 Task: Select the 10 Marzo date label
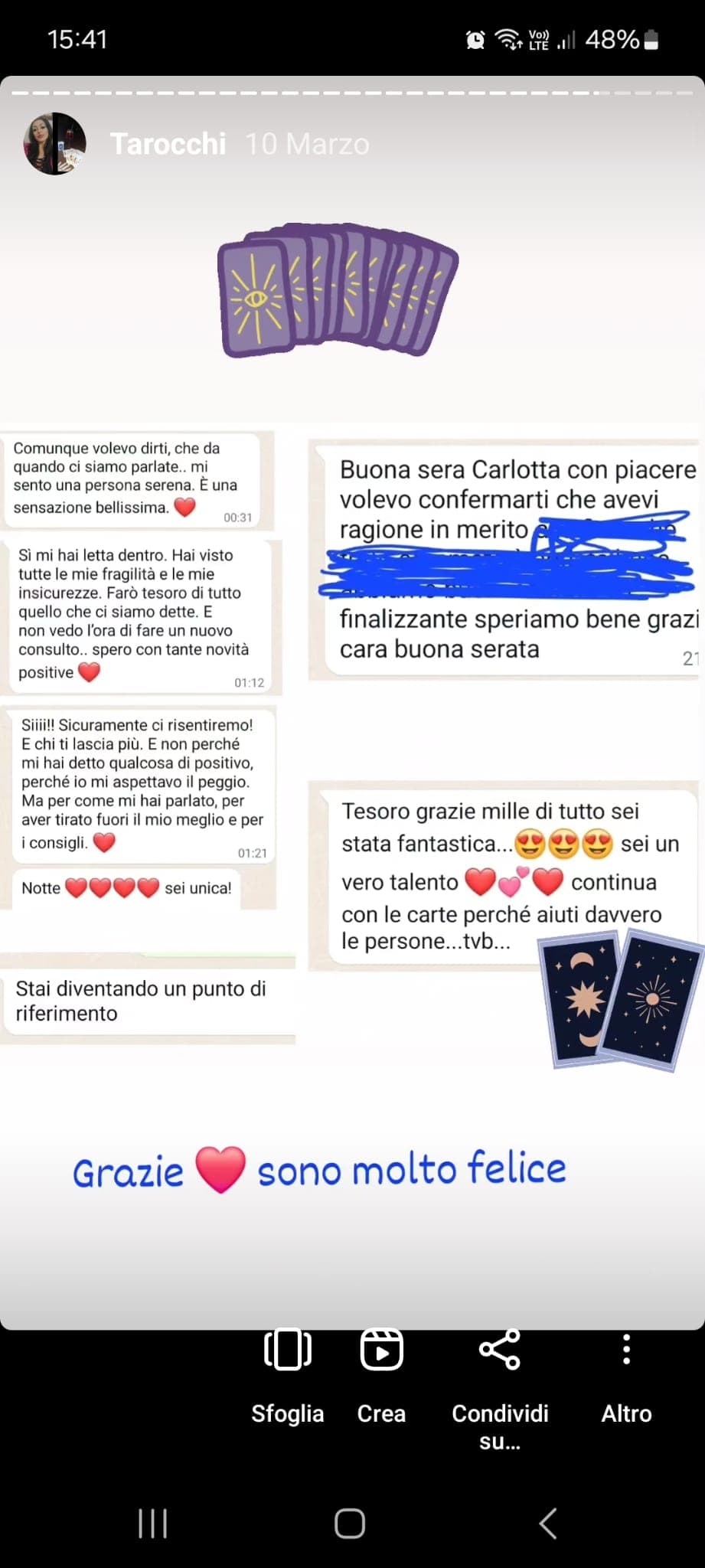tap(308, 143)
